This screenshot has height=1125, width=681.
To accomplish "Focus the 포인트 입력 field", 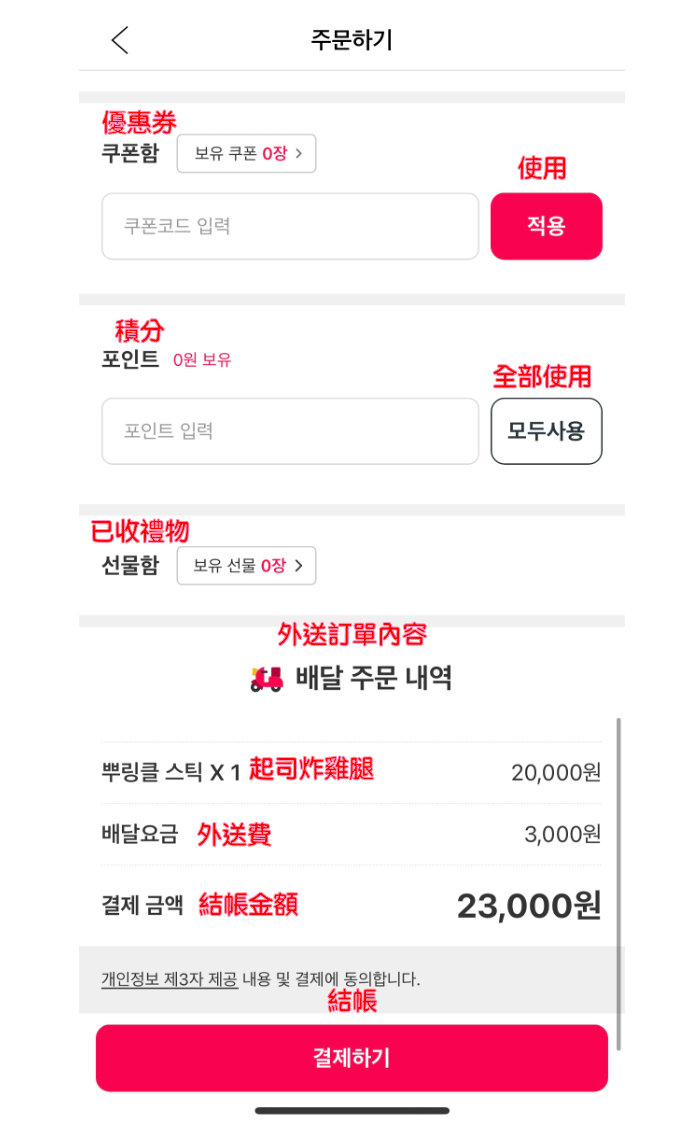I will coord(290,431).
